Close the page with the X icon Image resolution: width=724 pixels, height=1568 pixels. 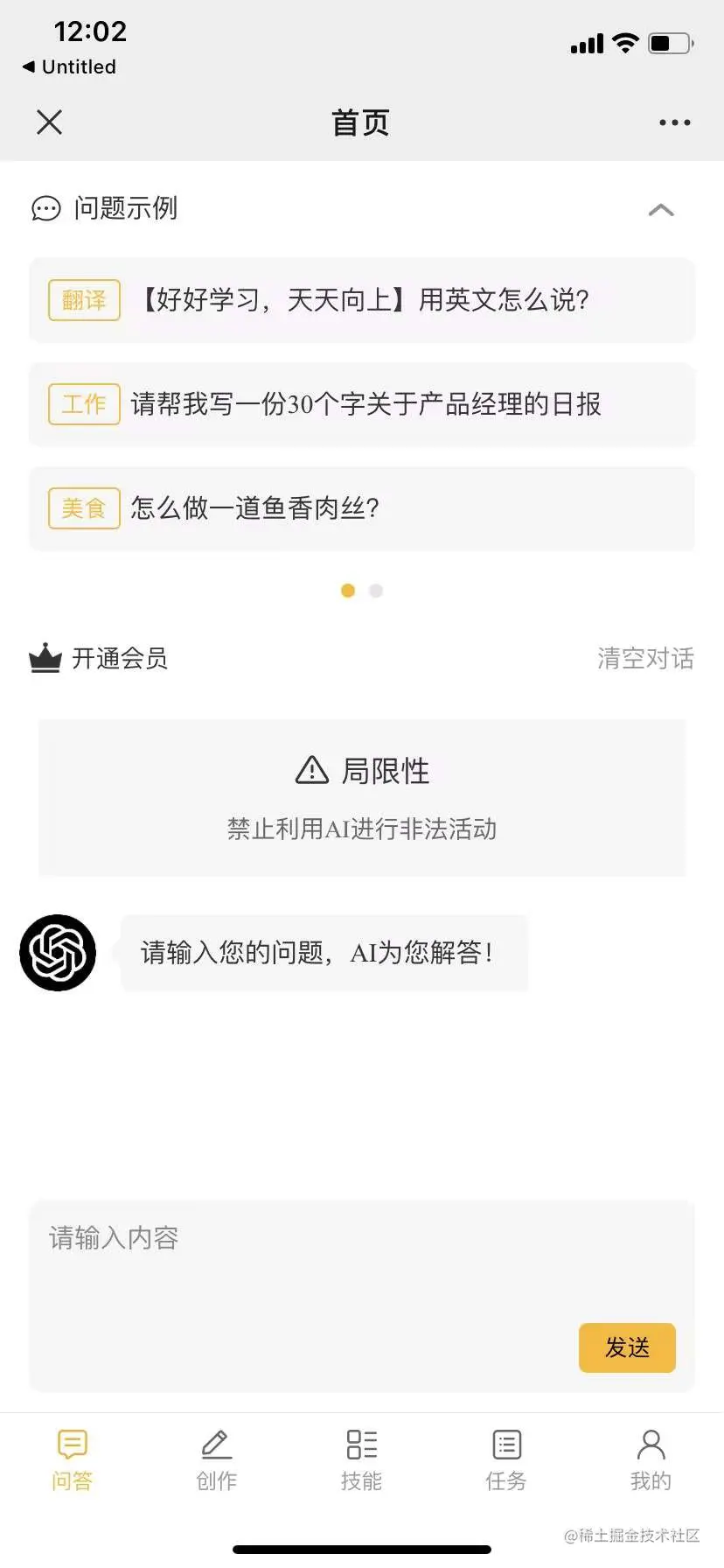50,122
